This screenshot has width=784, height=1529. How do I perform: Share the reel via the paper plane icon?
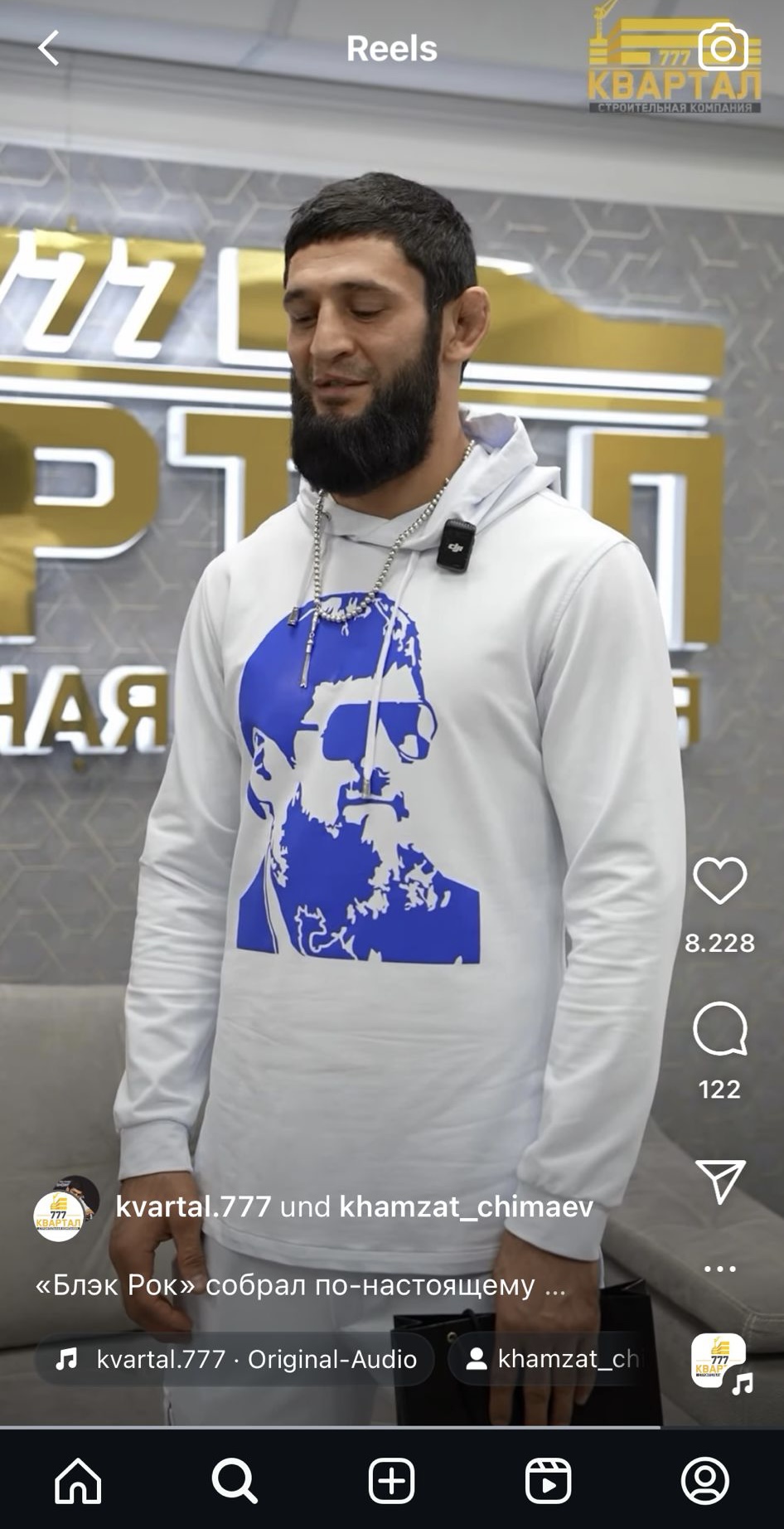coord(719,1180)
